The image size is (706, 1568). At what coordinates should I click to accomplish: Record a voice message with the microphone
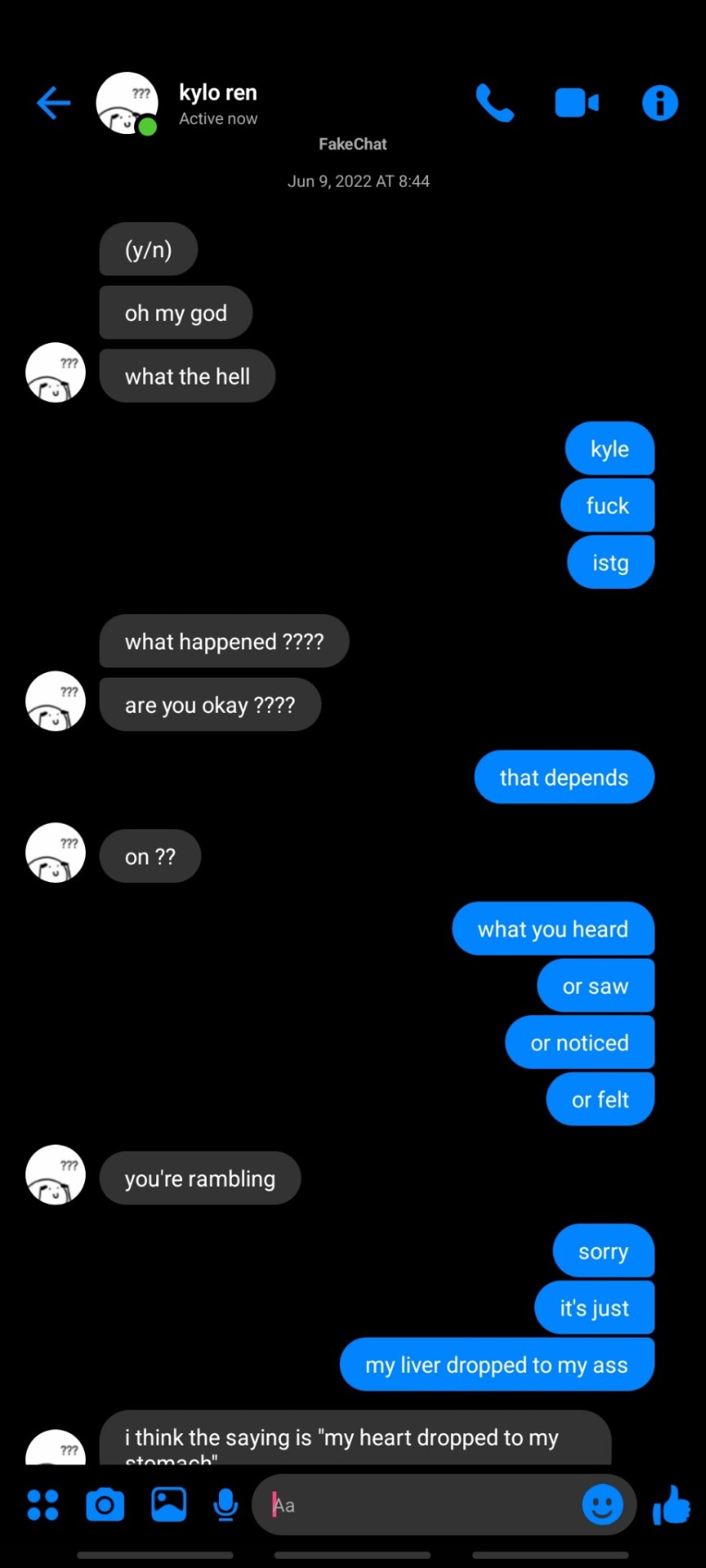click(x=226, y=1504)
